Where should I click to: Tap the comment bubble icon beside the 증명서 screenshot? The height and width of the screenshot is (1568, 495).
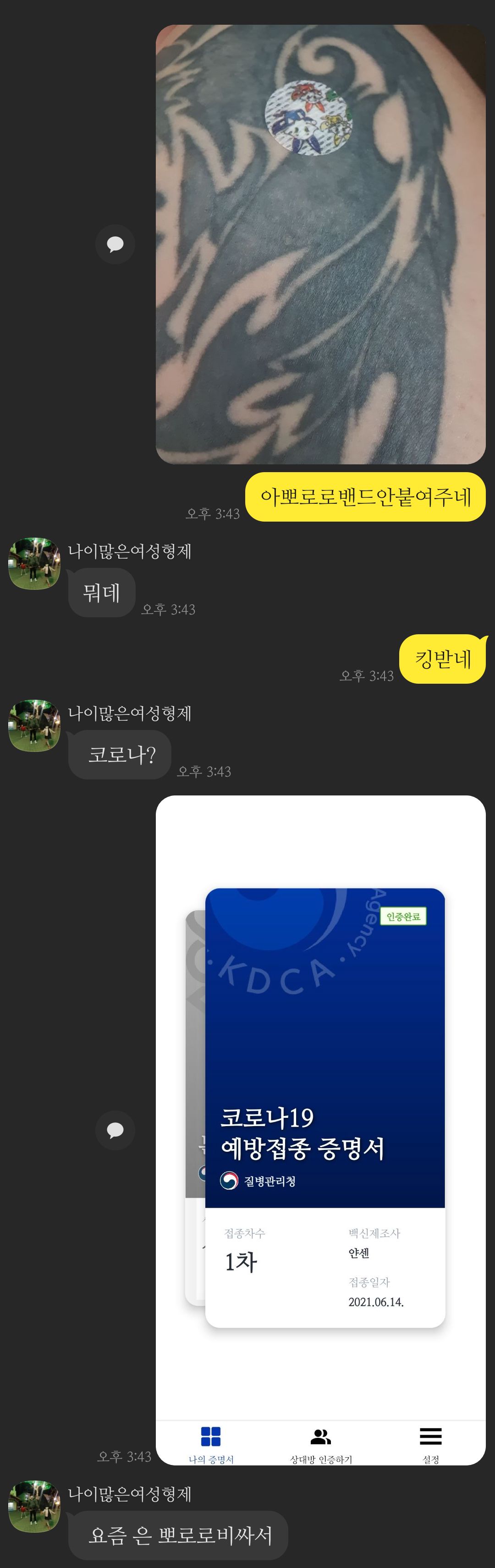[115, 1130]
